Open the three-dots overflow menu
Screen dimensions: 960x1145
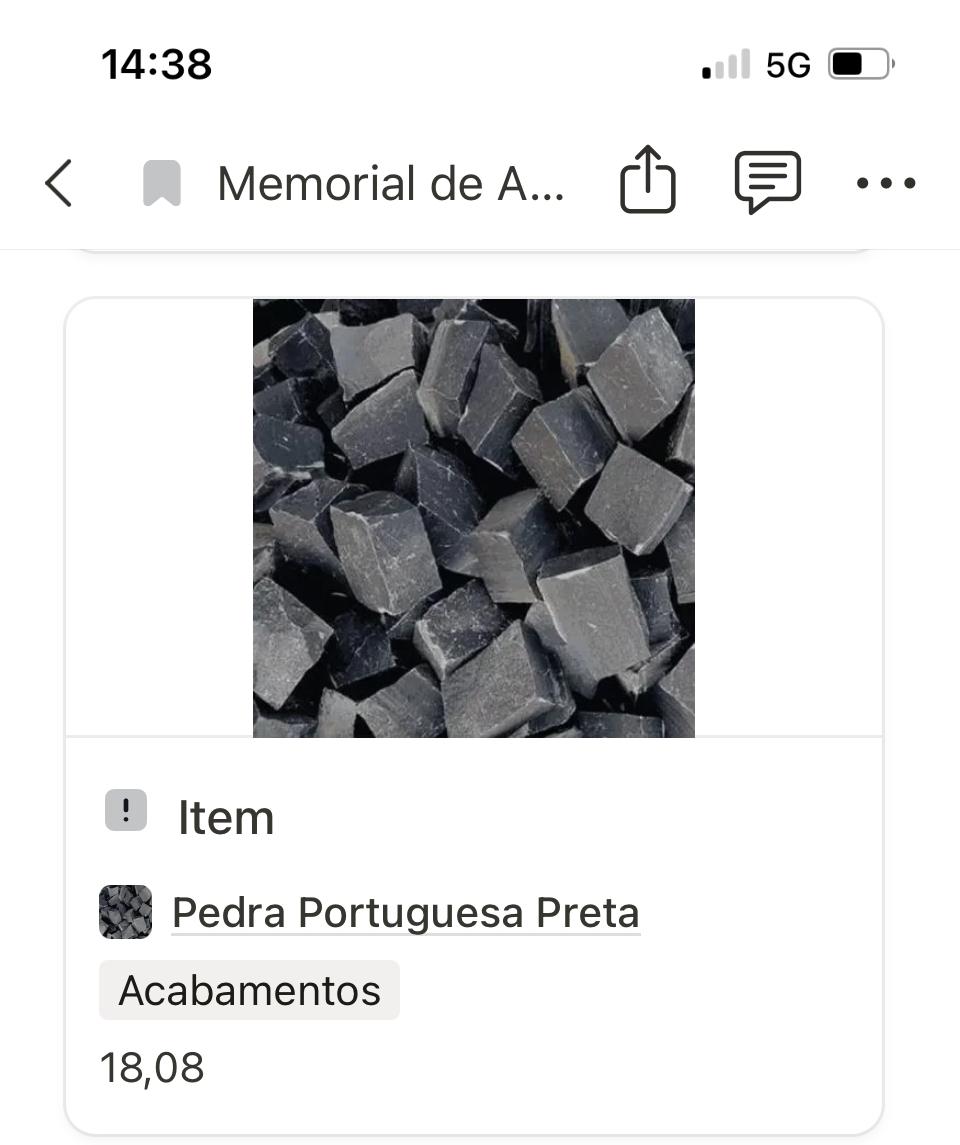click(x=886, y=183)
